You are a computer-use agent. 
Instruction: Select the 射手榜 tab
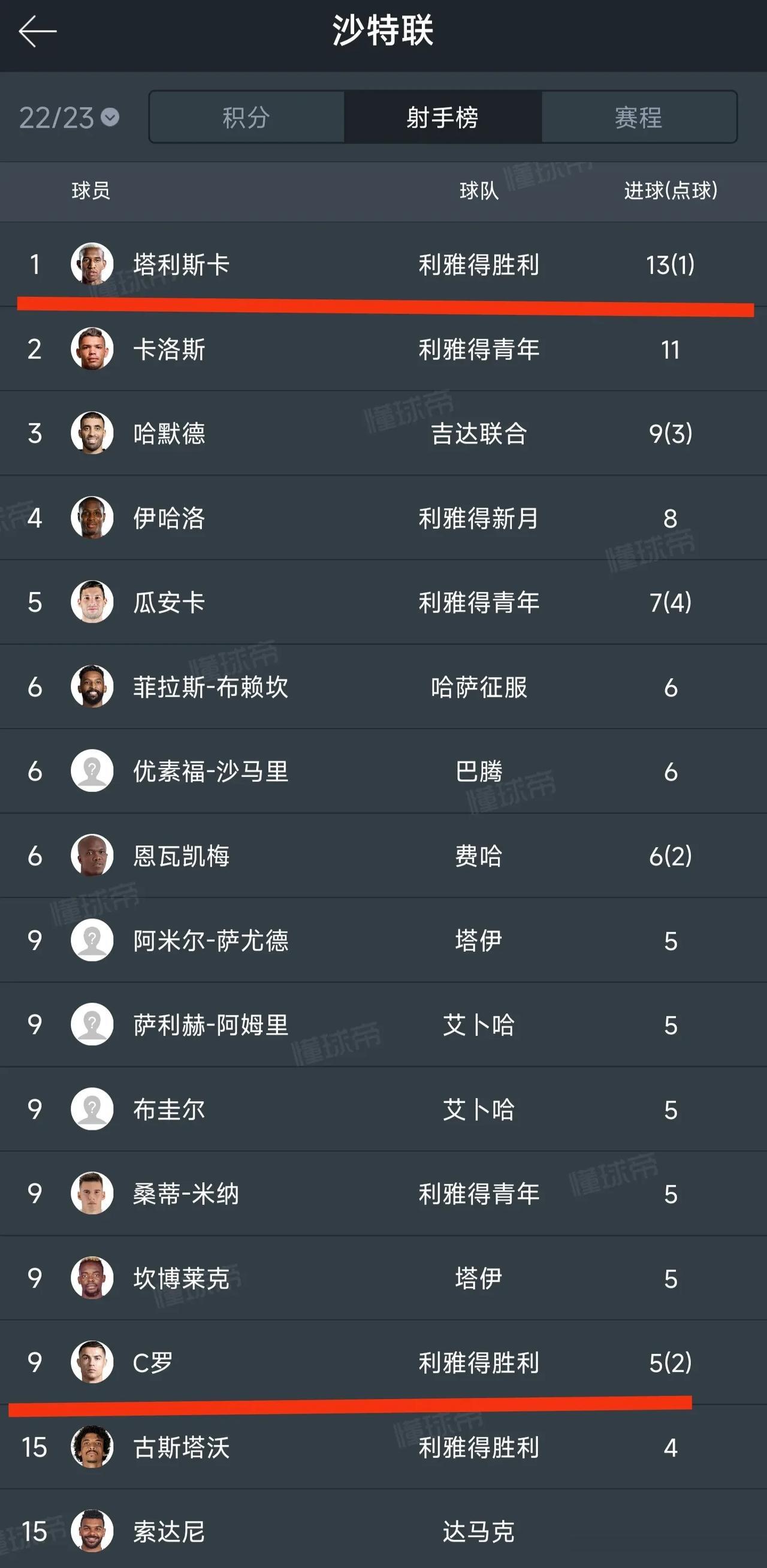(443, 117)
